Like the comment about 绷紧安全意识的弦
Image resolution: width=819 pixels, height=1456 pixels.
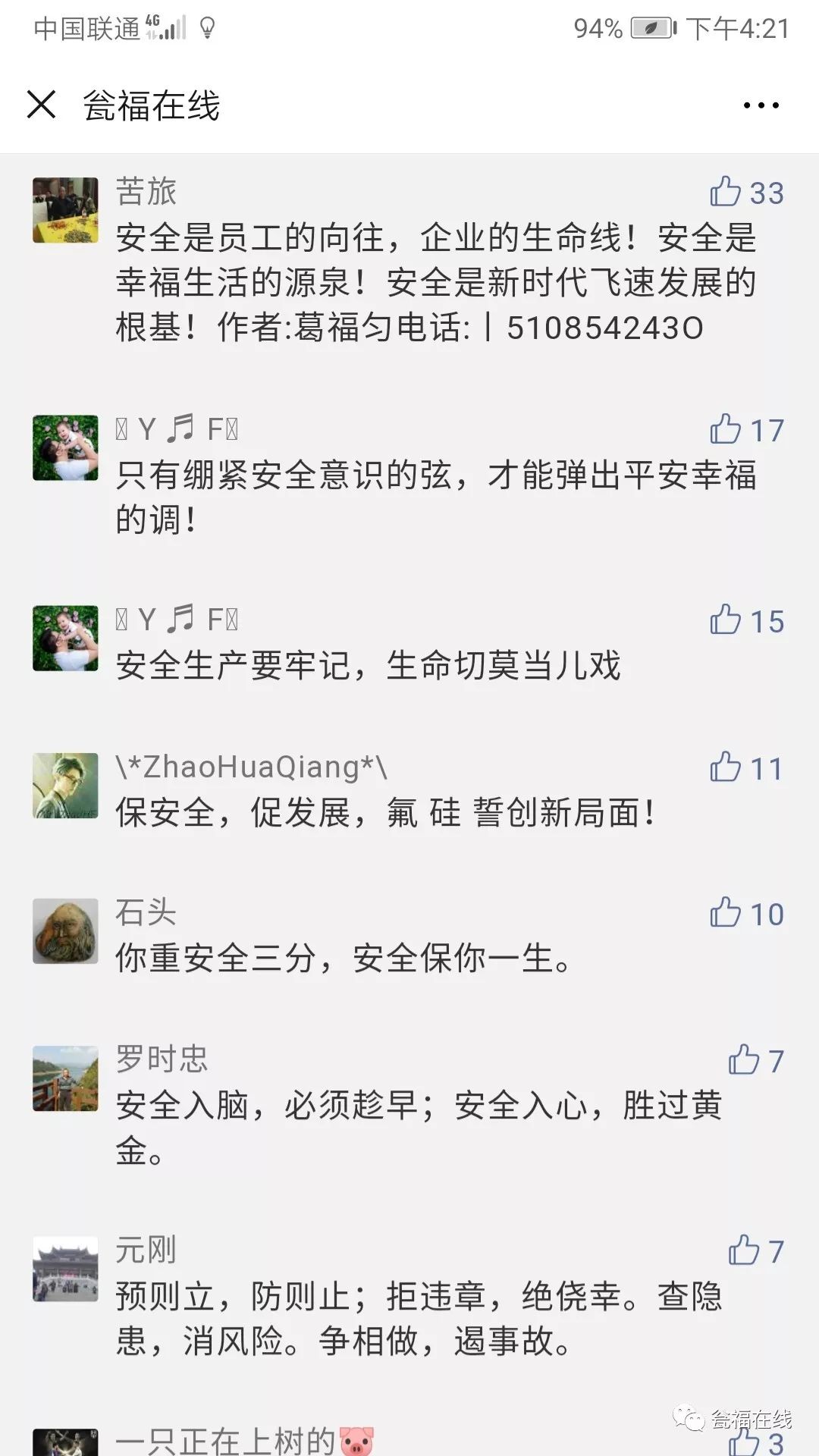point(726,429)
